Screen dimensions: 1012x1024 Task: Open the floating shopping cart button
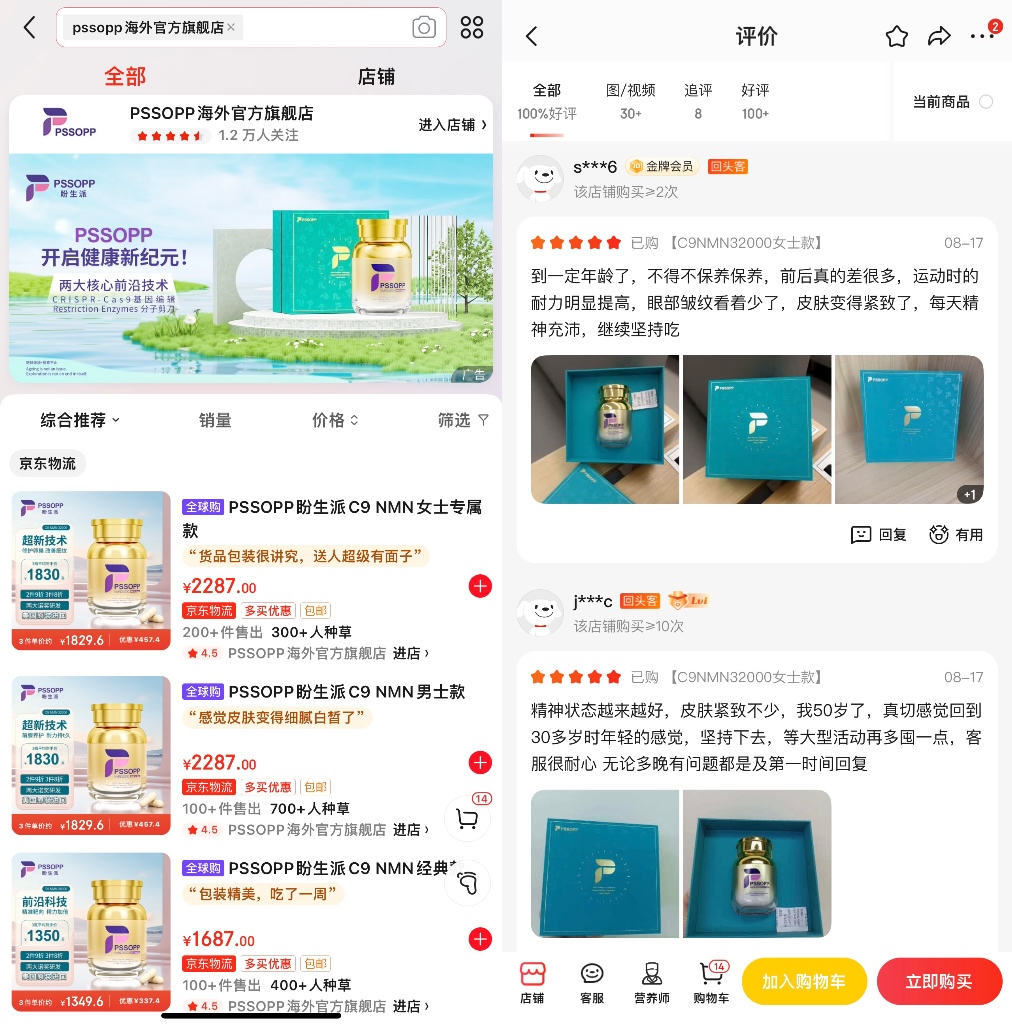point(467,818)
